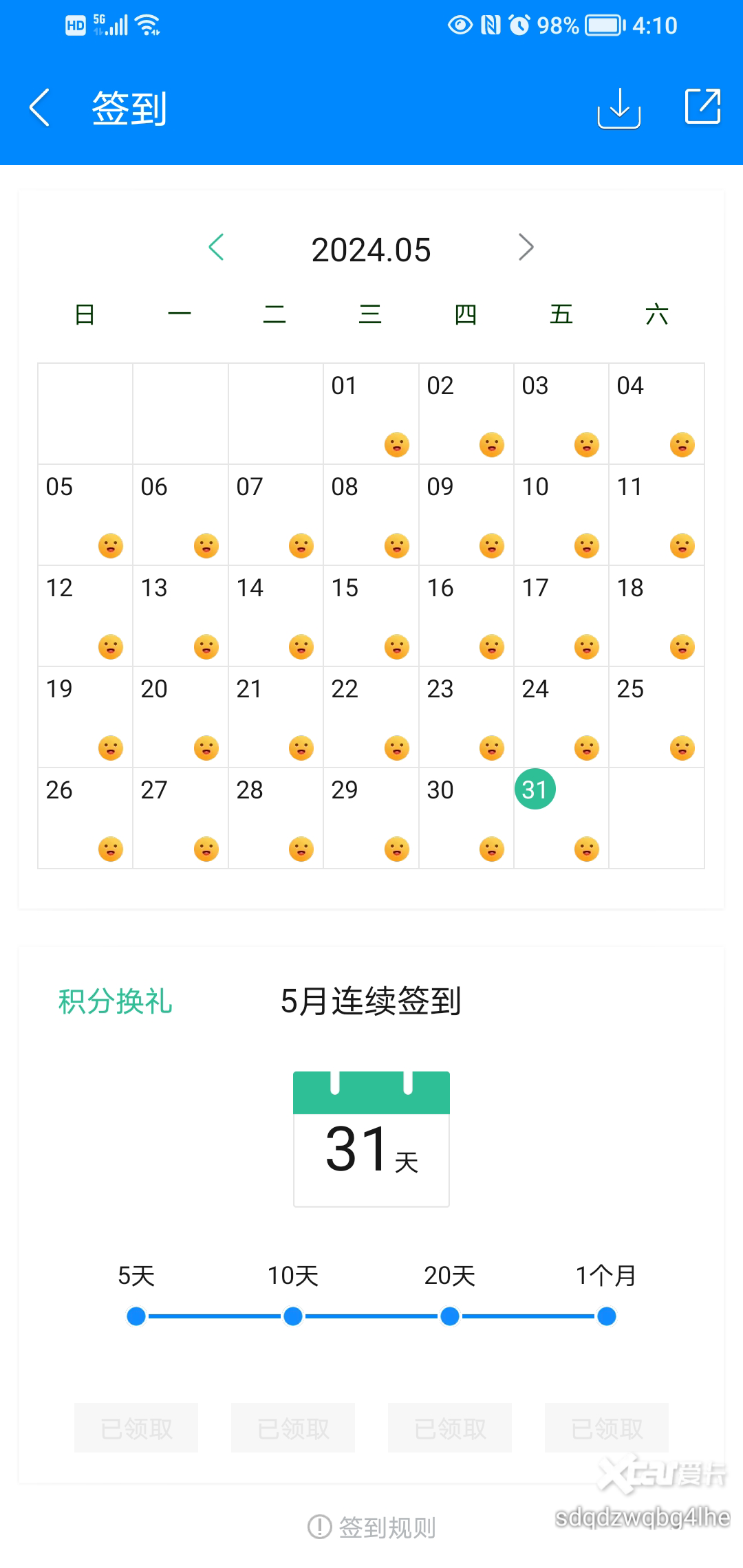Tap the download icon in the header

(x=619, y=108)
